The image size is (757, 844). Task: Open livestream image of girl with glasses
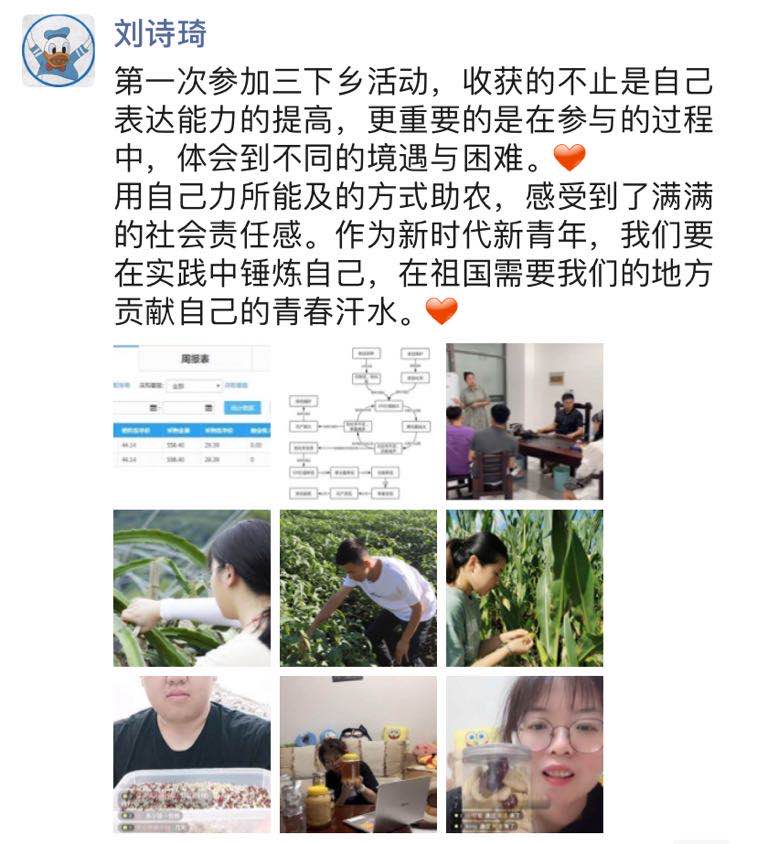[x=524, y=754]
